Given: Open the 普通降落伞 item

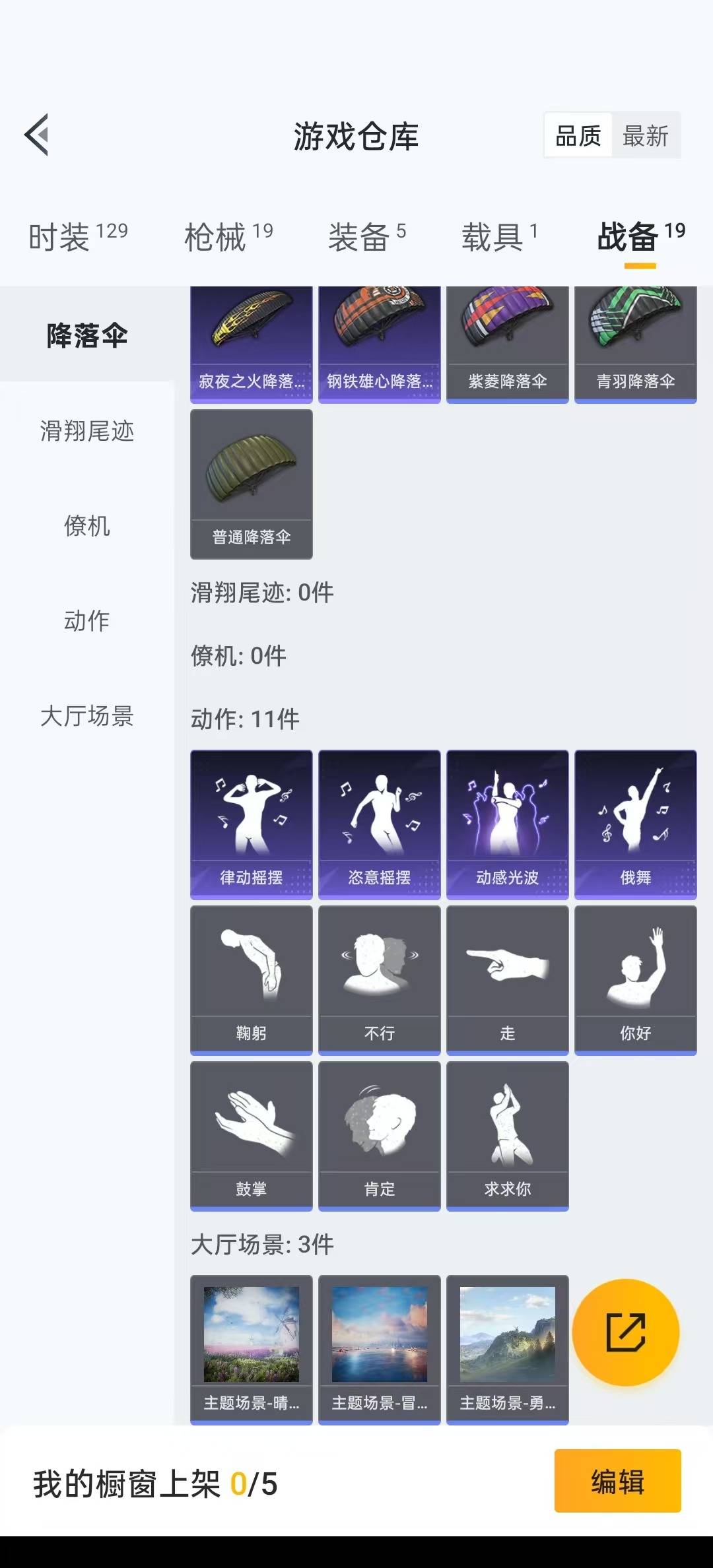Looking at the screenshot, I should click(252, 484).
